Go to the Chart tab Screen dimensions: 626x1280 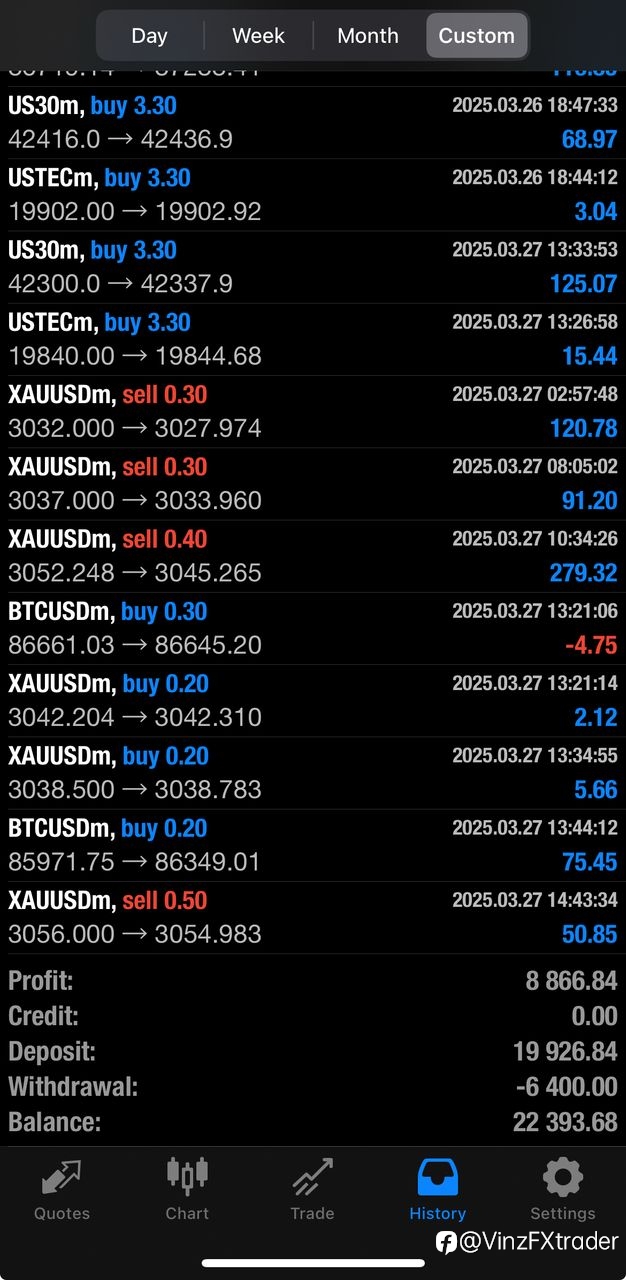tap(187, 1190)
